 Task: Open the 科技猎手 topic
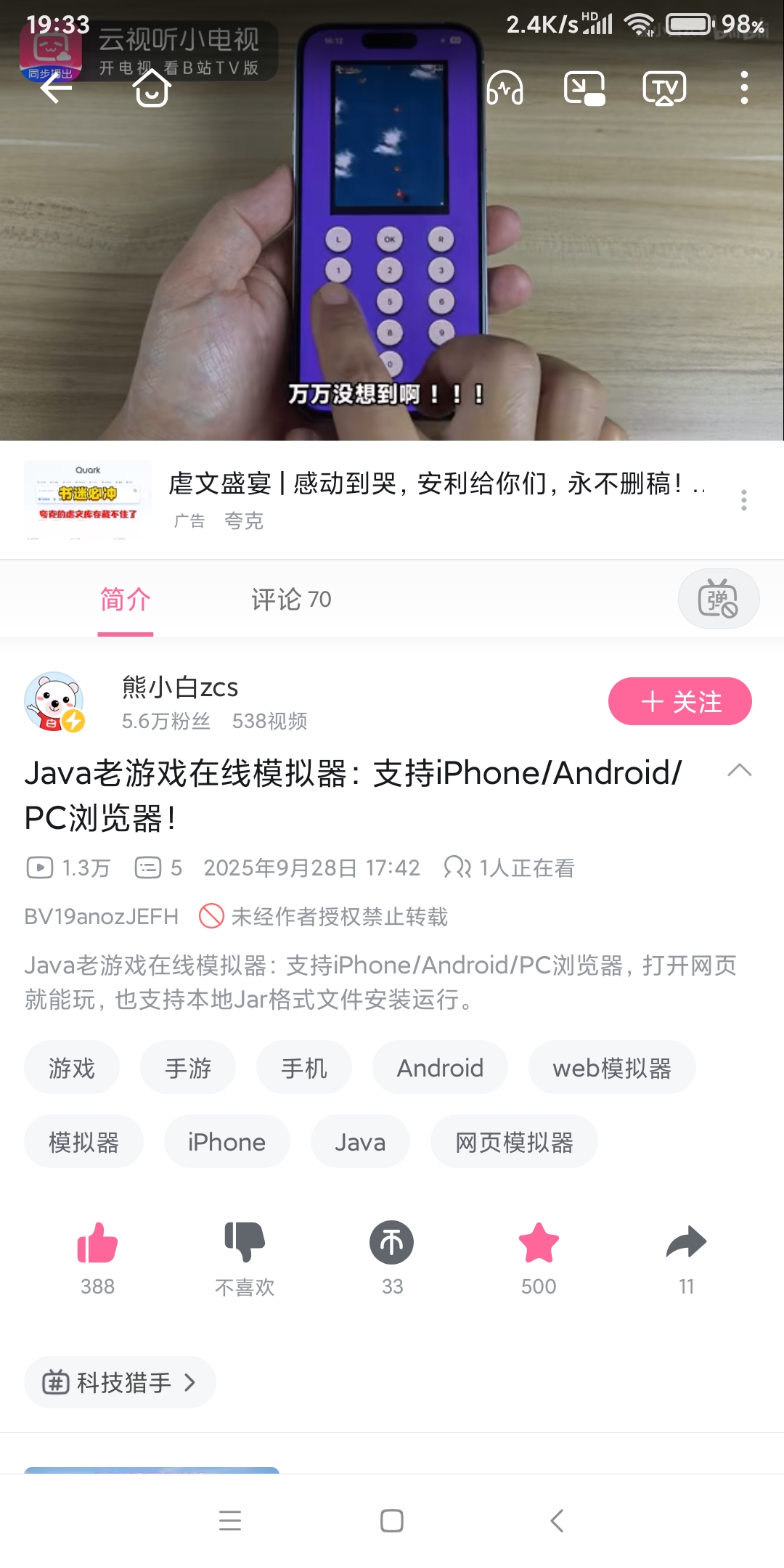point(120,1382)
